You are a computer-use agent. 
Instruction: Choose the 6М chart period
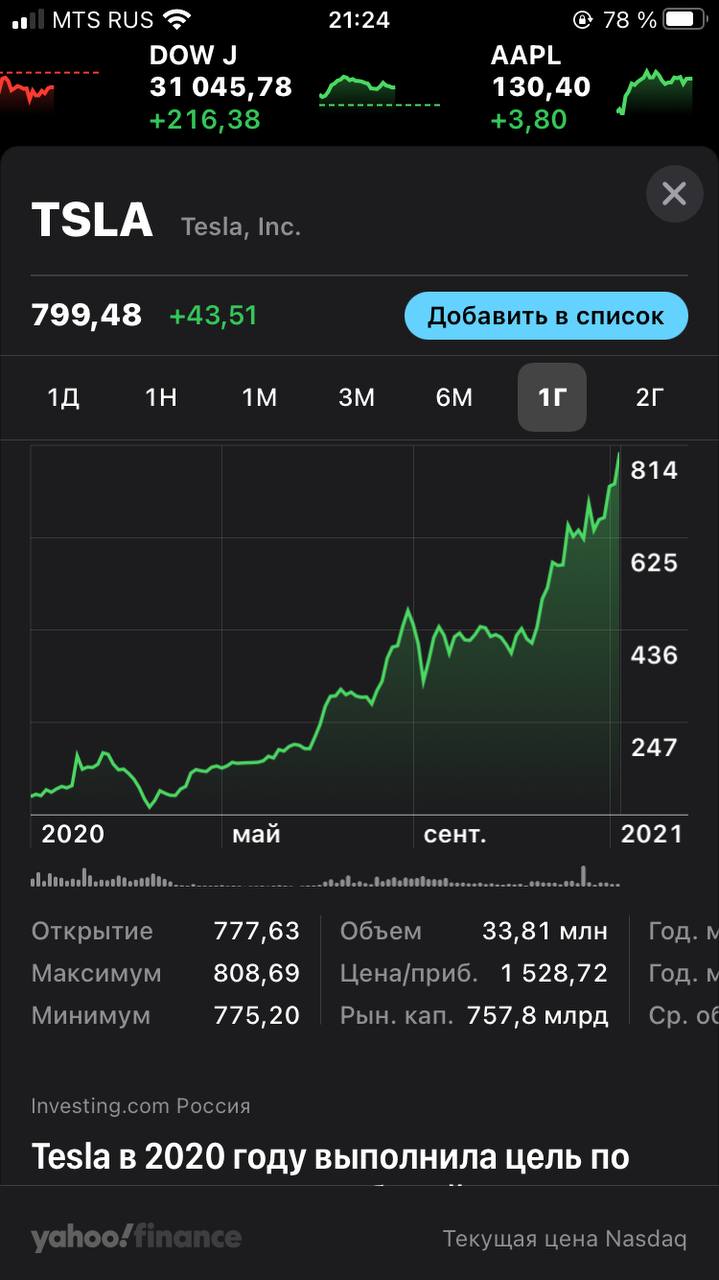[454, 397]
